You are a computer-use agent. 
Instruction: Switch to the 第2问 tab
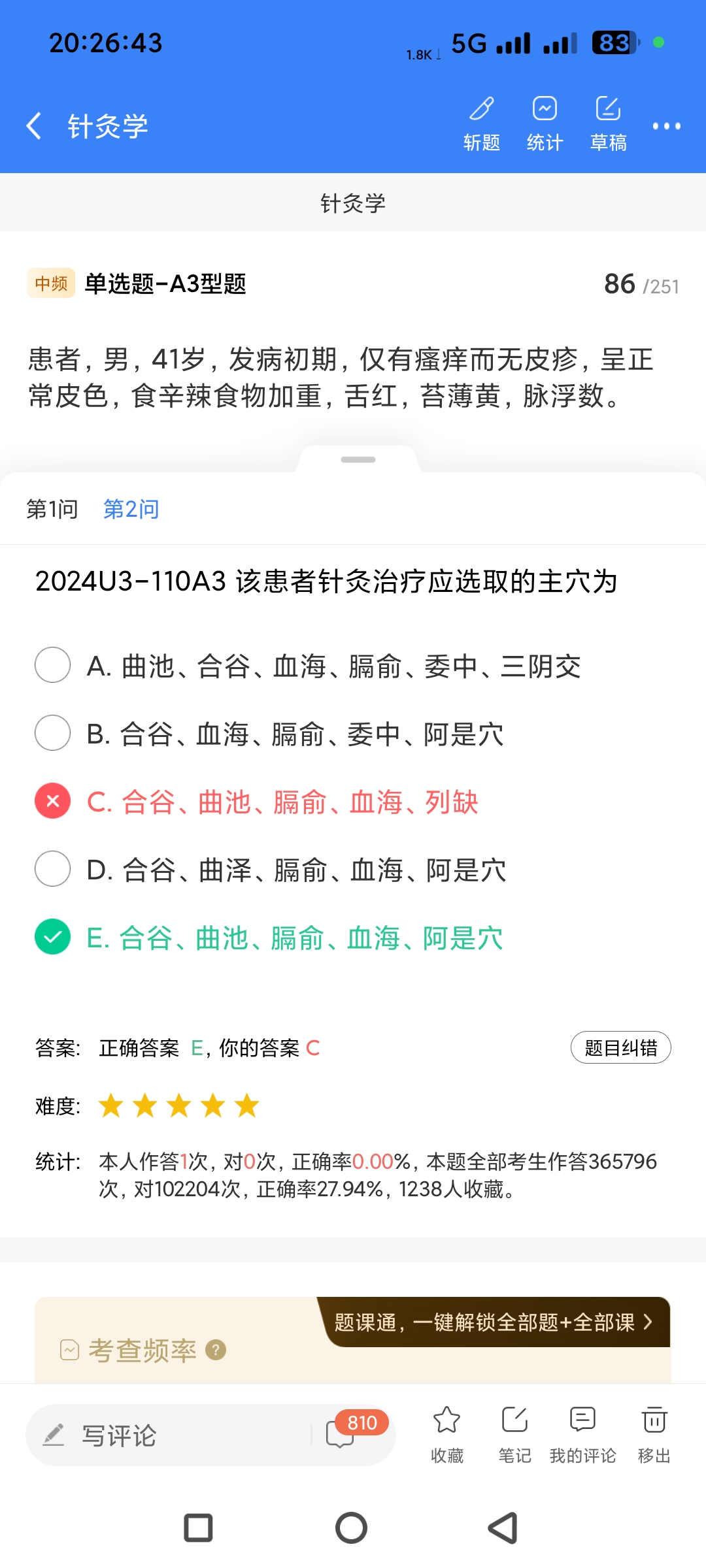(131, 509)
